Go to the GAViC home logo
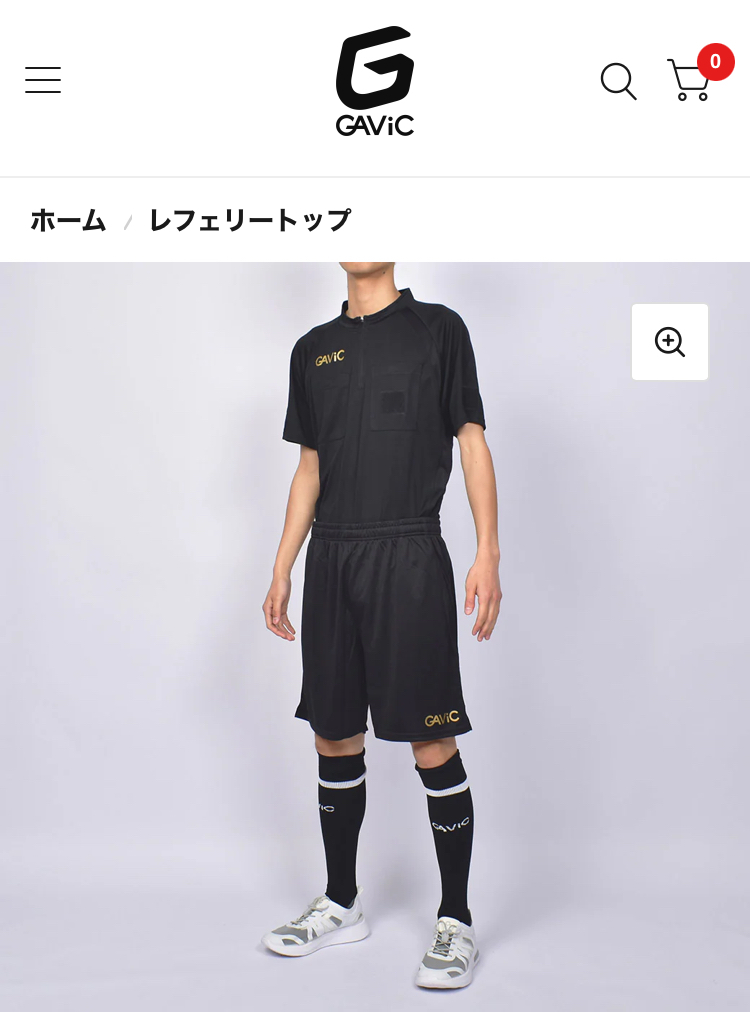The height and width of the screenshot is (1012, 750). pyautogui.click(x=375, y=82)
